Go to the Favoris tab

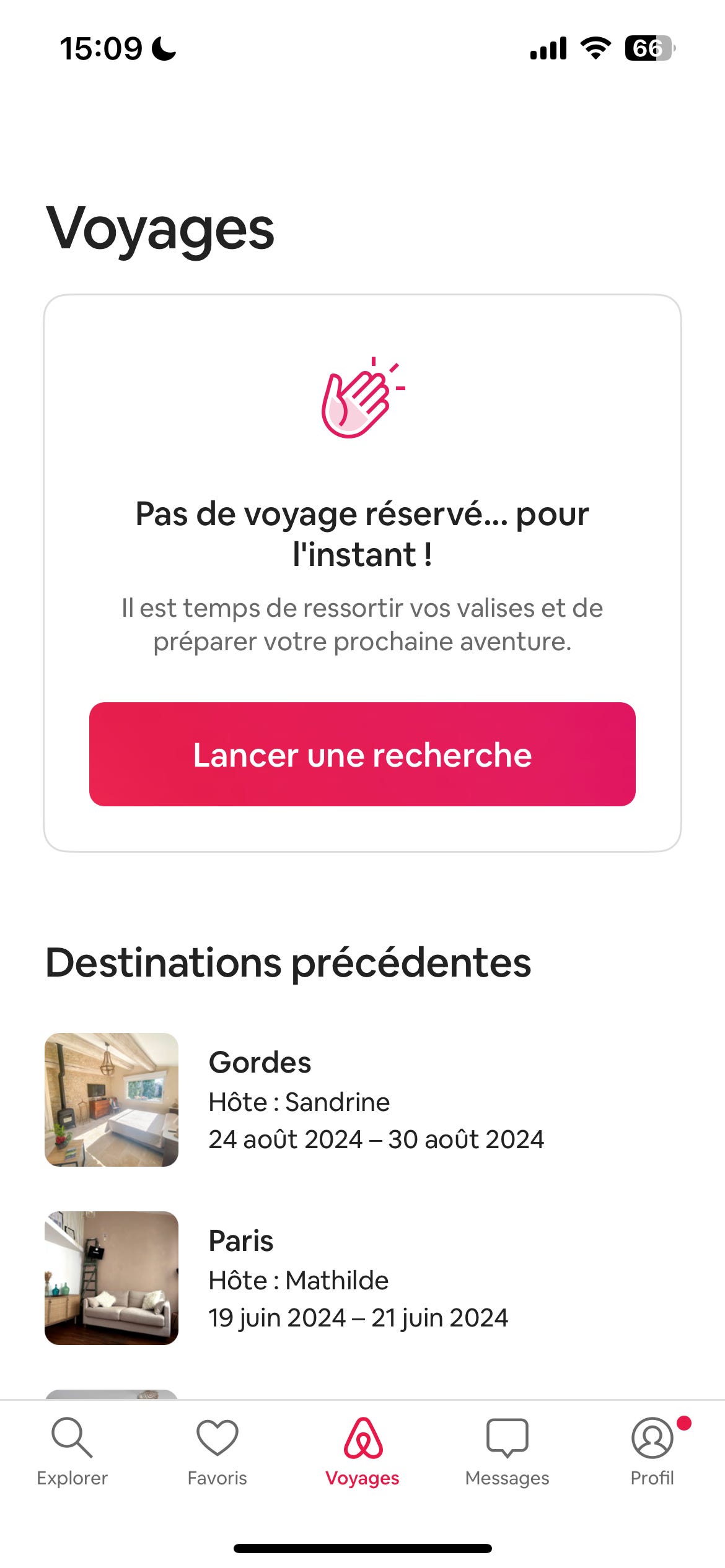point(217,1450)
